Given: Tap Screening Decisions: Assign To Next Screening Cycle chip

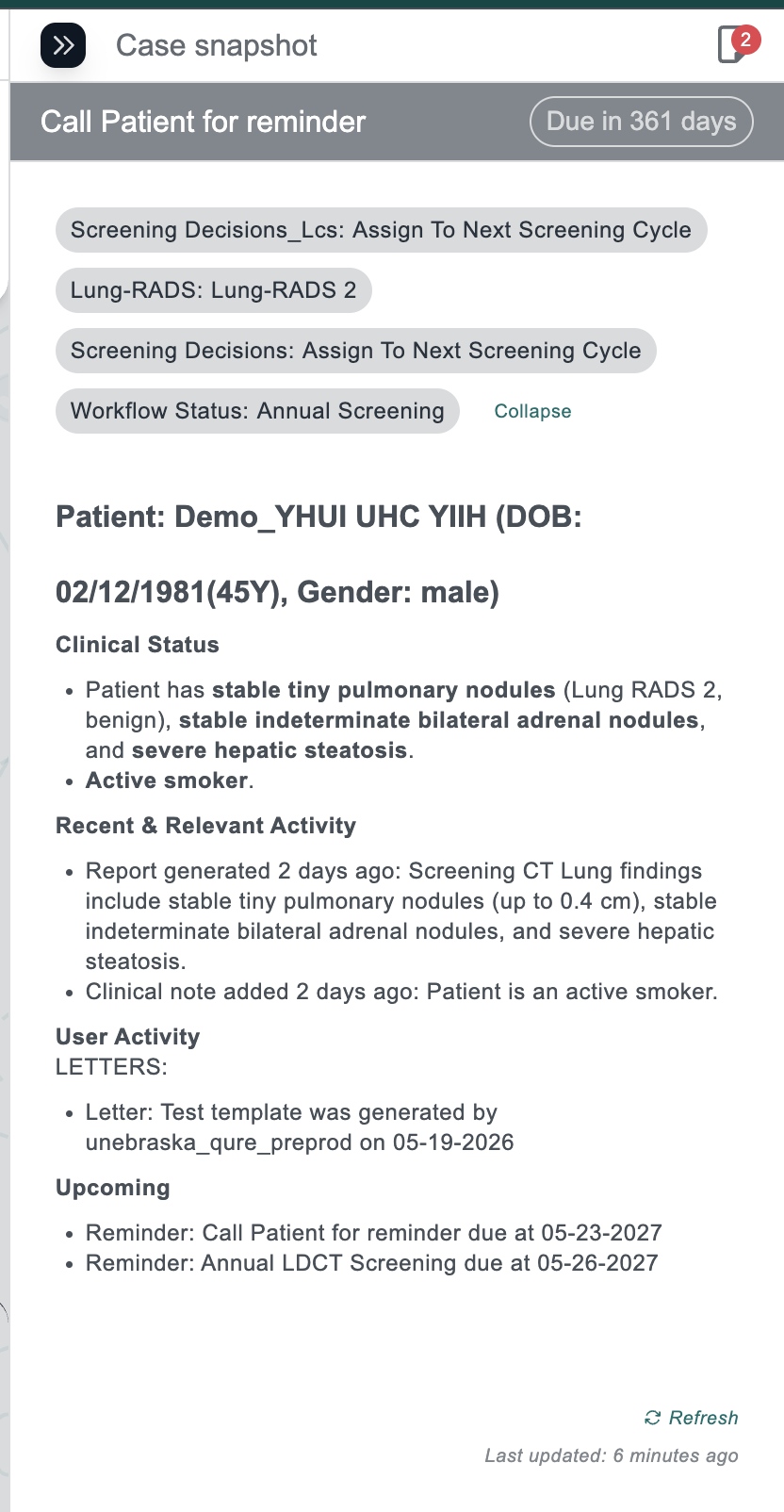Looking at the screenshot, I should (x=356, y=351).
